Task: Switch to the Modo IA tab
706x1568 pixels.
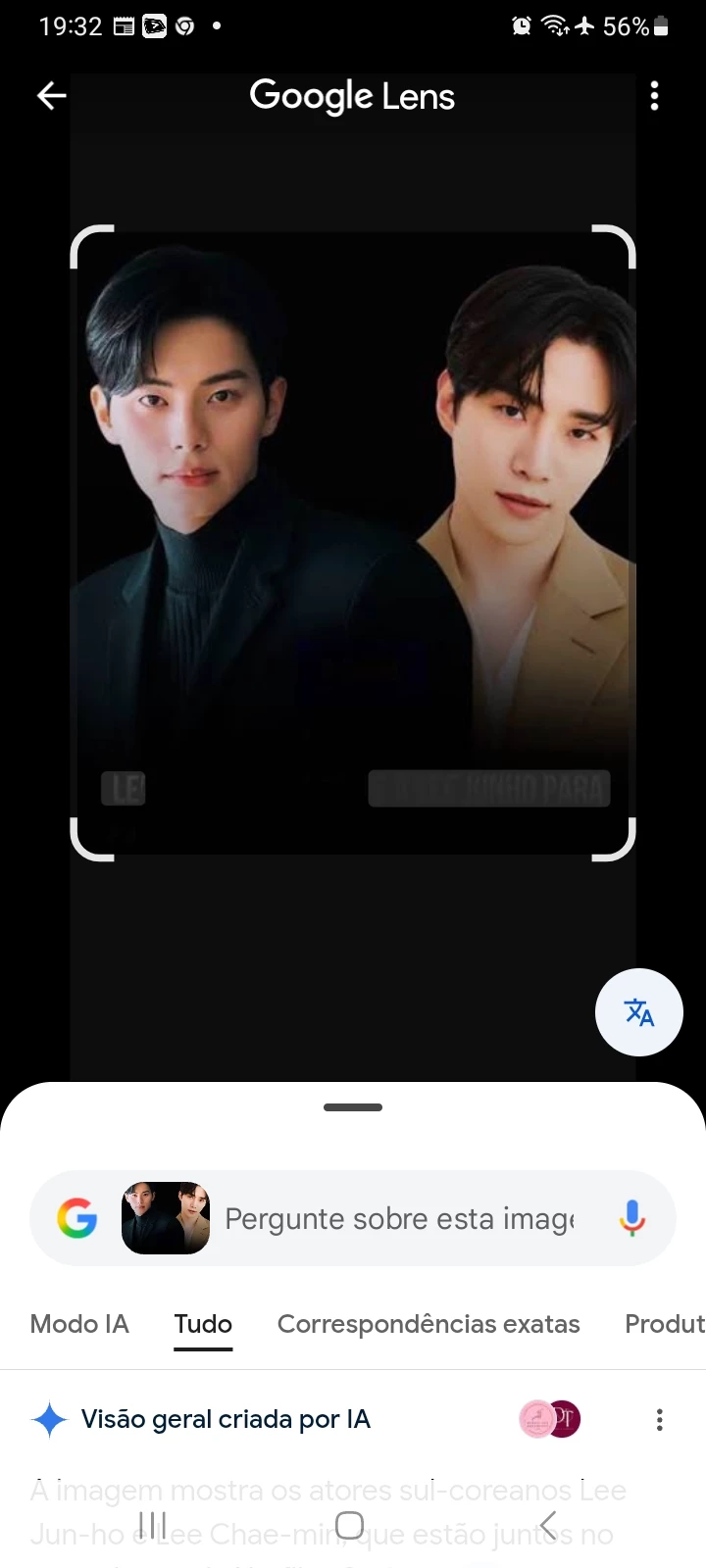Action: click(x=79, y=1324)
